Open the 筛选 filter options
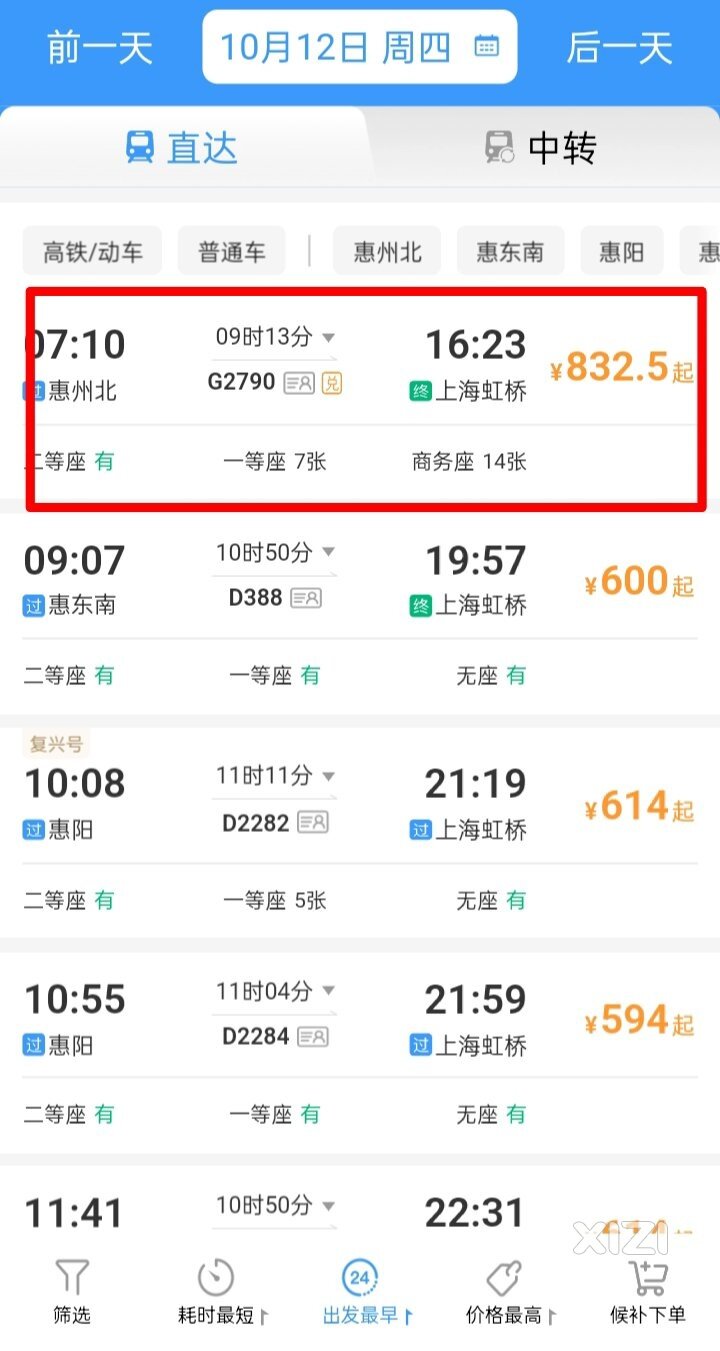This screenshot has width=720, height=1351. point(72,1291)
